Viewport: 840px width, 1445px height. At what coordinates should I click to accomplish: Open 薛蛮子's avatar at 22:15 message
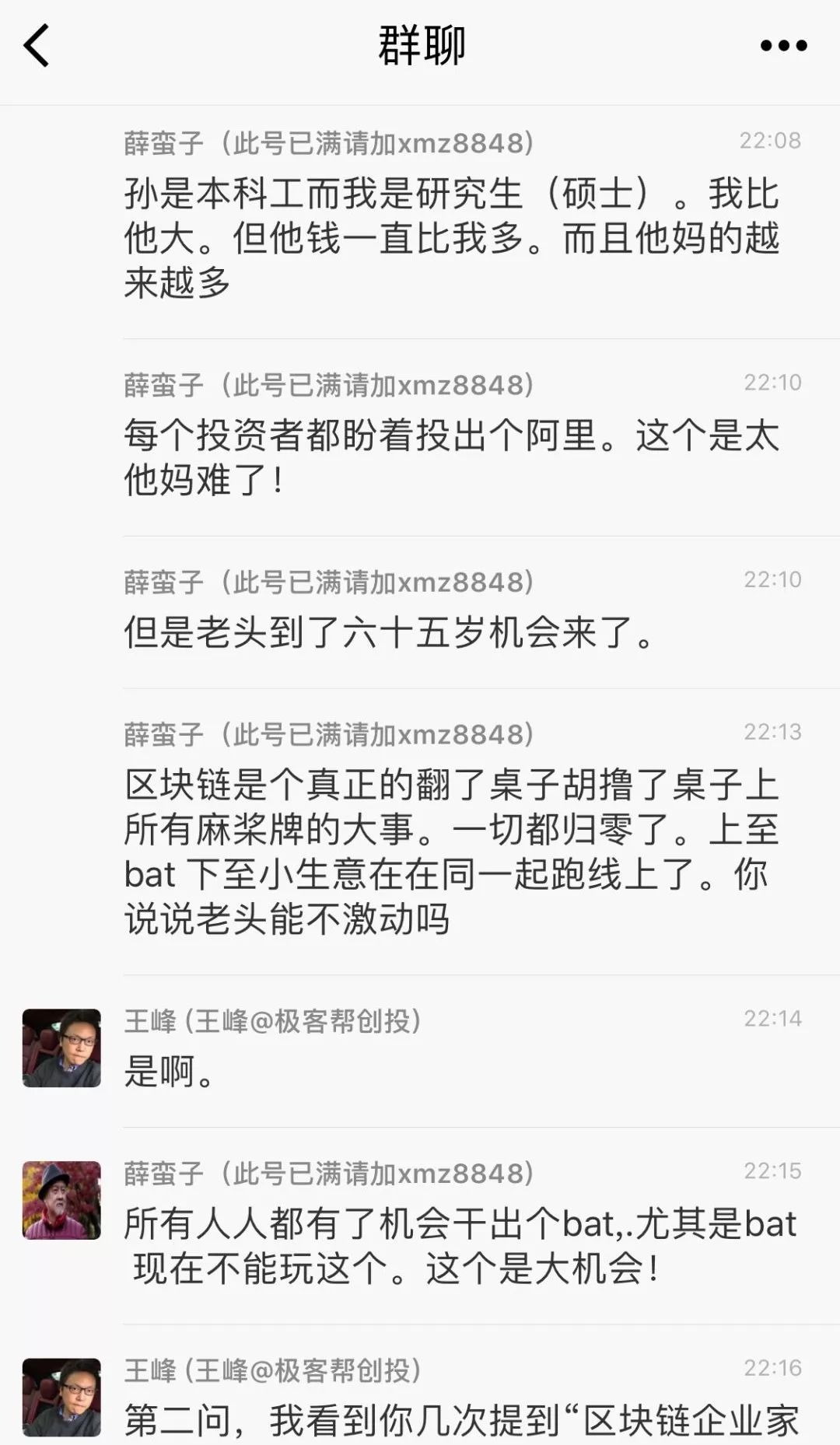click(x=61, y=1200)
